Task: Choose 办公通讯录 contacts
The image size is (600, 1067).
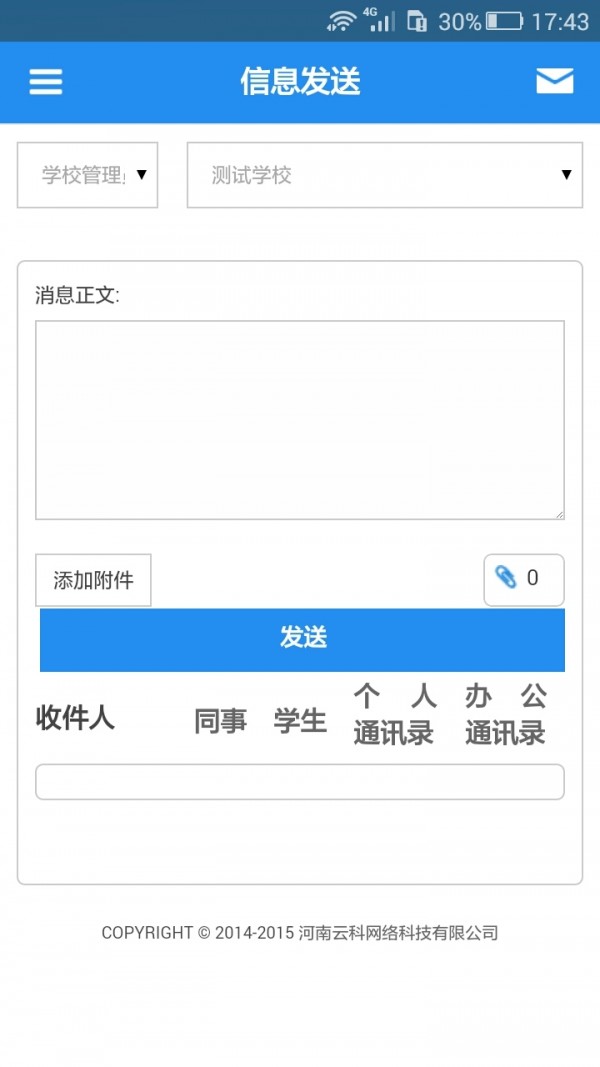Action: tap(505, 714)
